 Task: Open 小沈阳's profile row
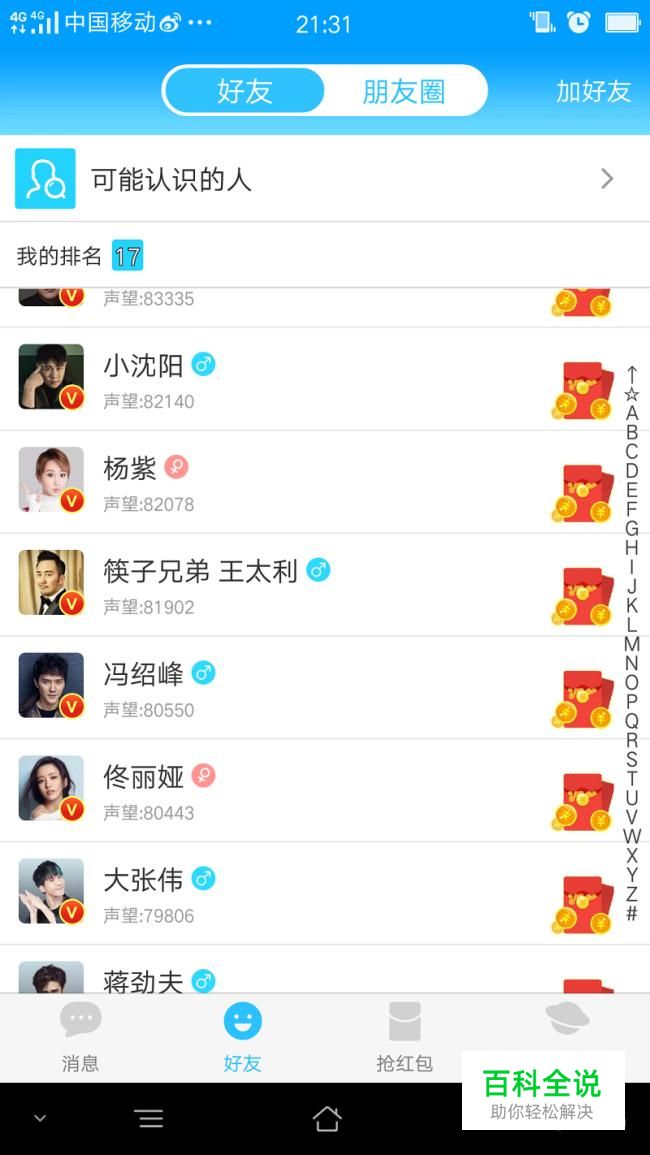click(325, 379)
